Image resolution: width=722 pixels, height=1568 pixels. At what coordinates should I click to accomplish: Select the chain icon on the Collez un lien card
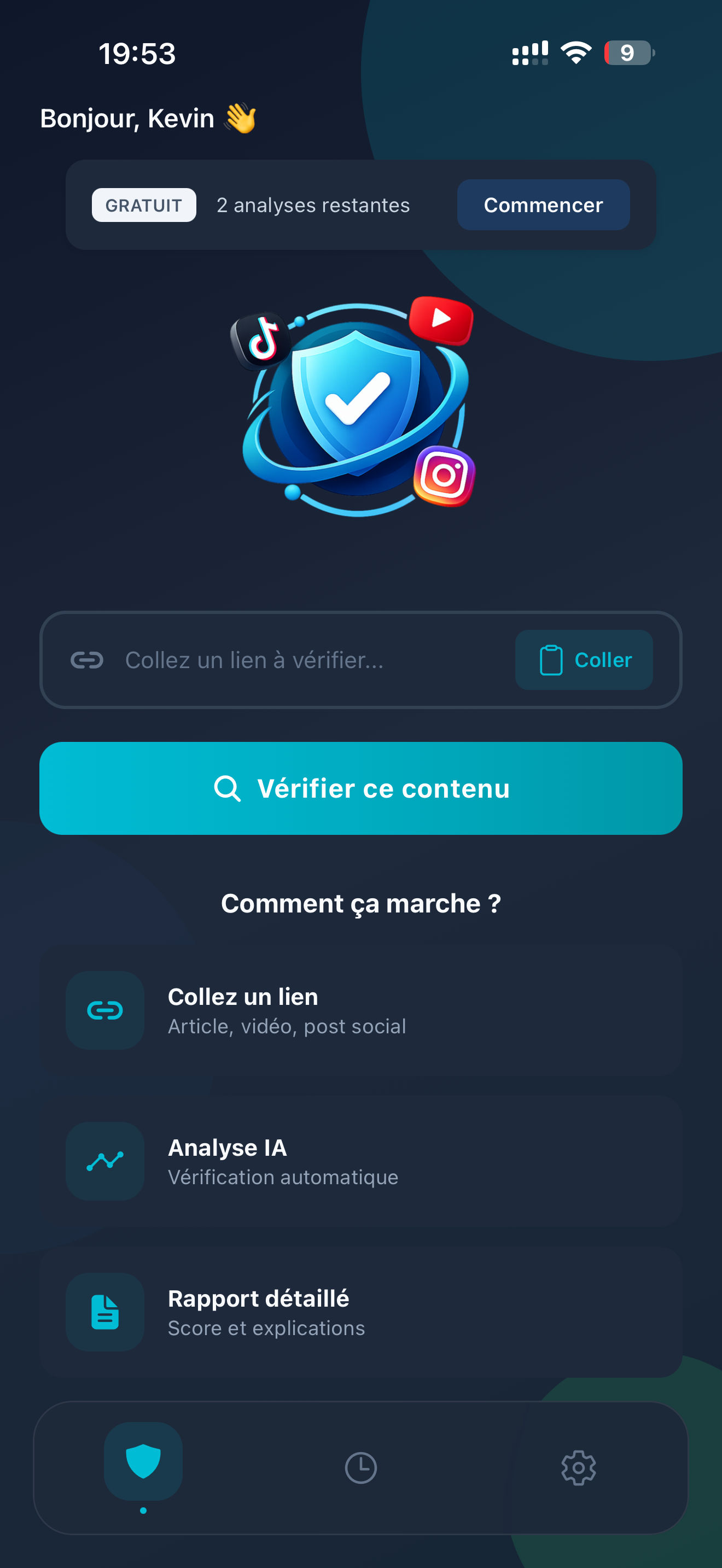pyautogui.click(x=104, y=1010)
